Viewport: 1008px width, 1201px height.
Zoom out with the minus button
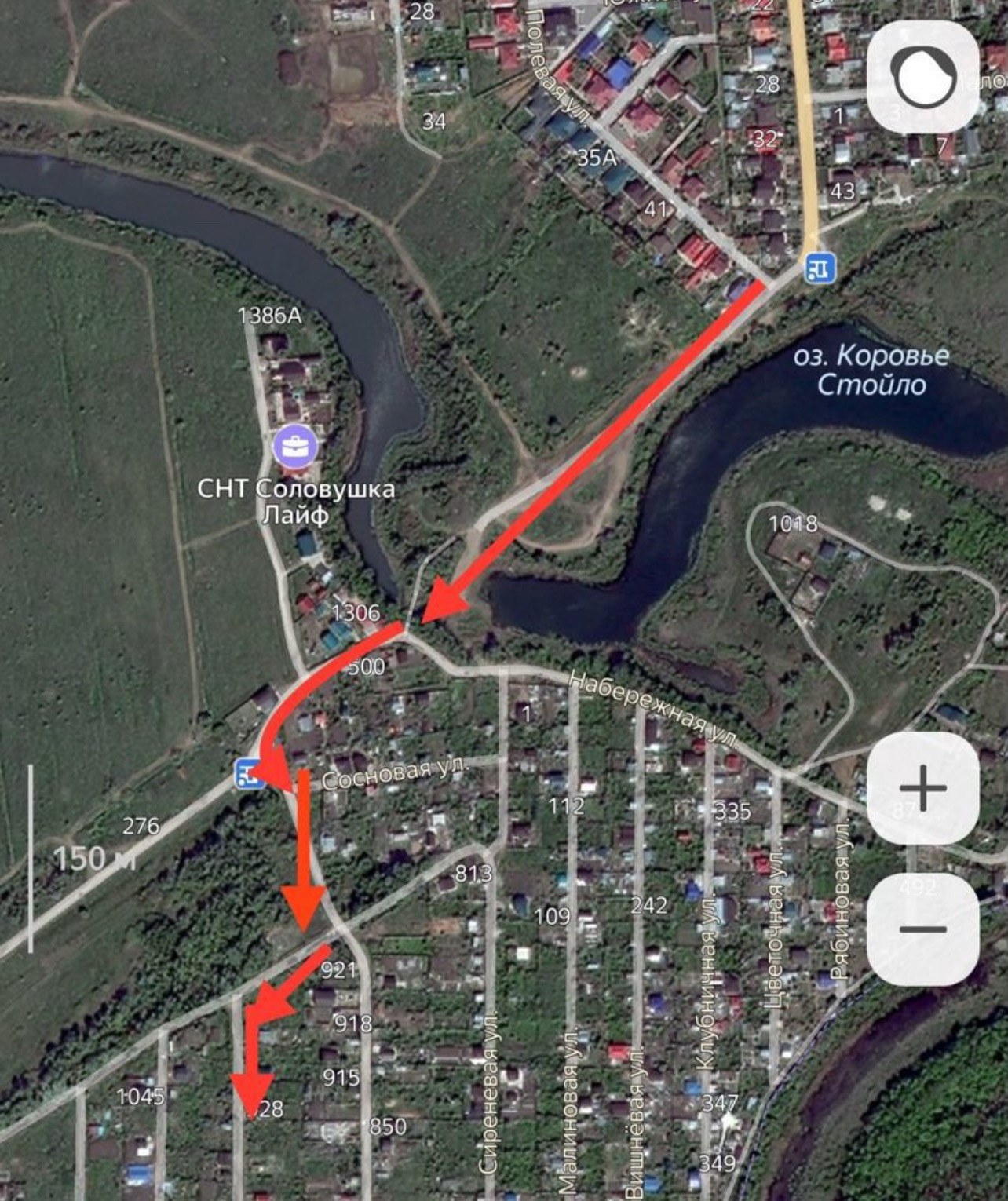pyautogui.click(x=922, y=929)
